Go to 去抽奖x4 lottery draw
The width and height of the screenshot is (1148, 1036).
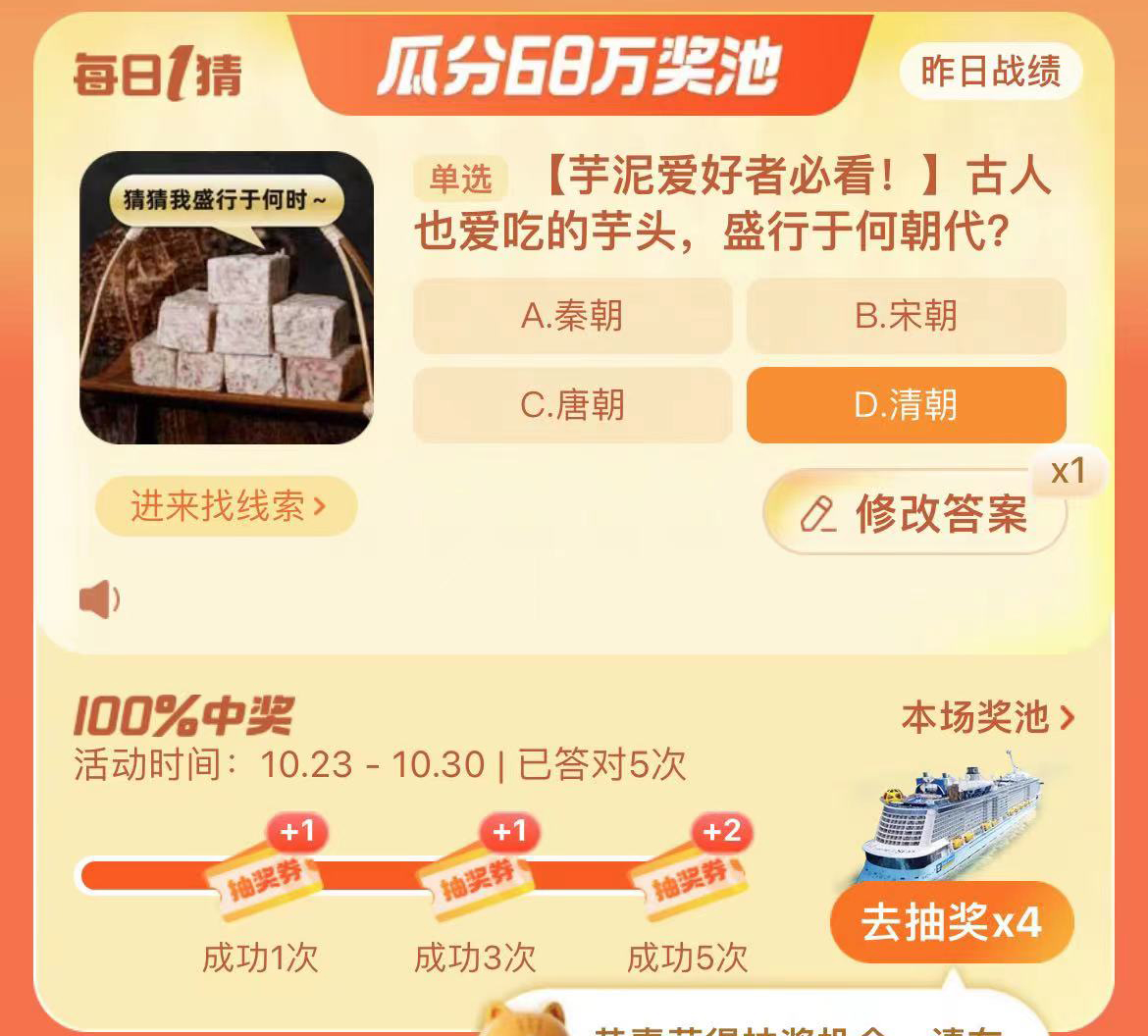[951, 923]
